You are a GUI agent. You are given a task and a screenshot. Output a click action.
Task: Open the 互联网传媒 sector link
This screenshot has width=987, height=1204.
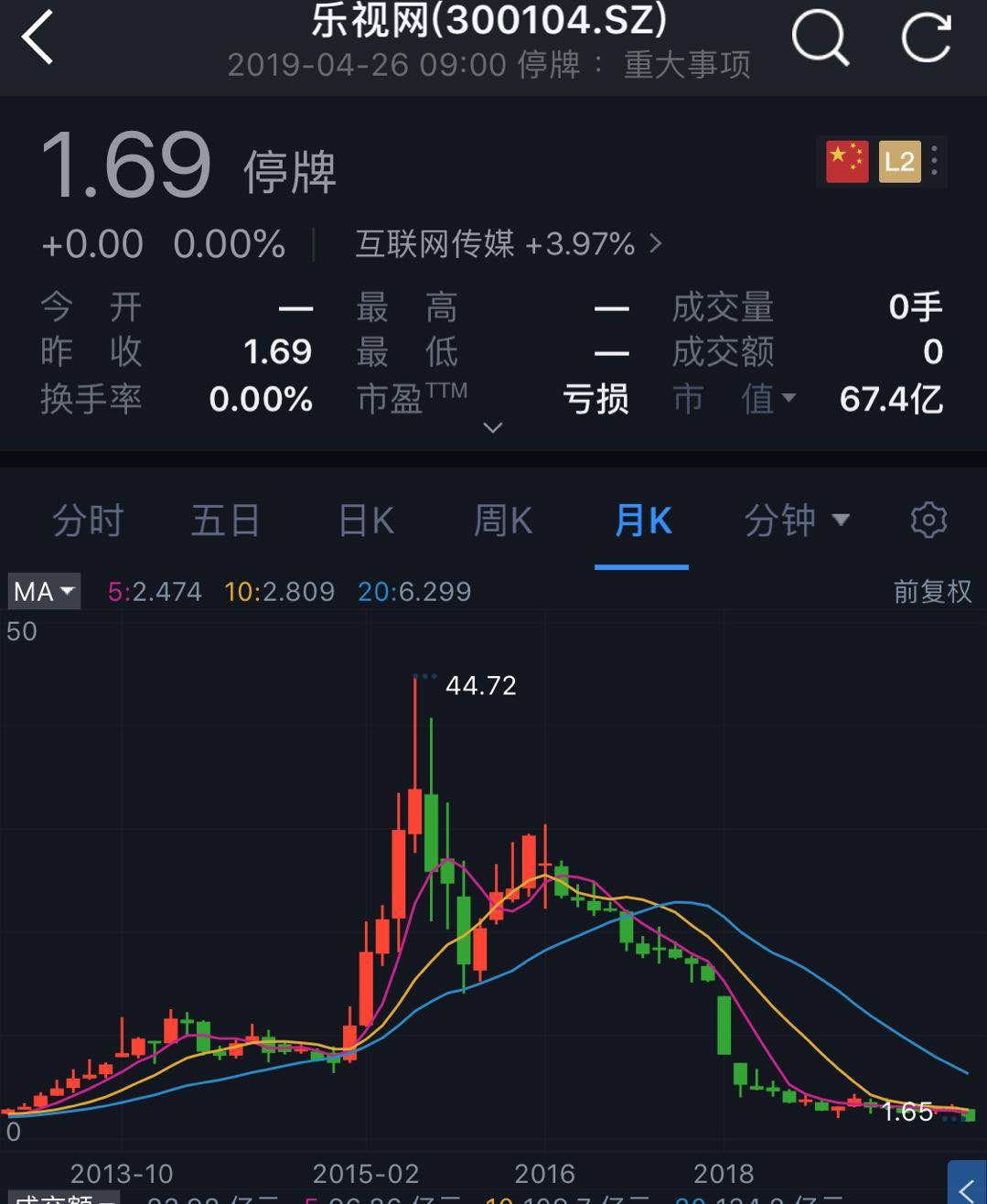[x=508, y=244]
